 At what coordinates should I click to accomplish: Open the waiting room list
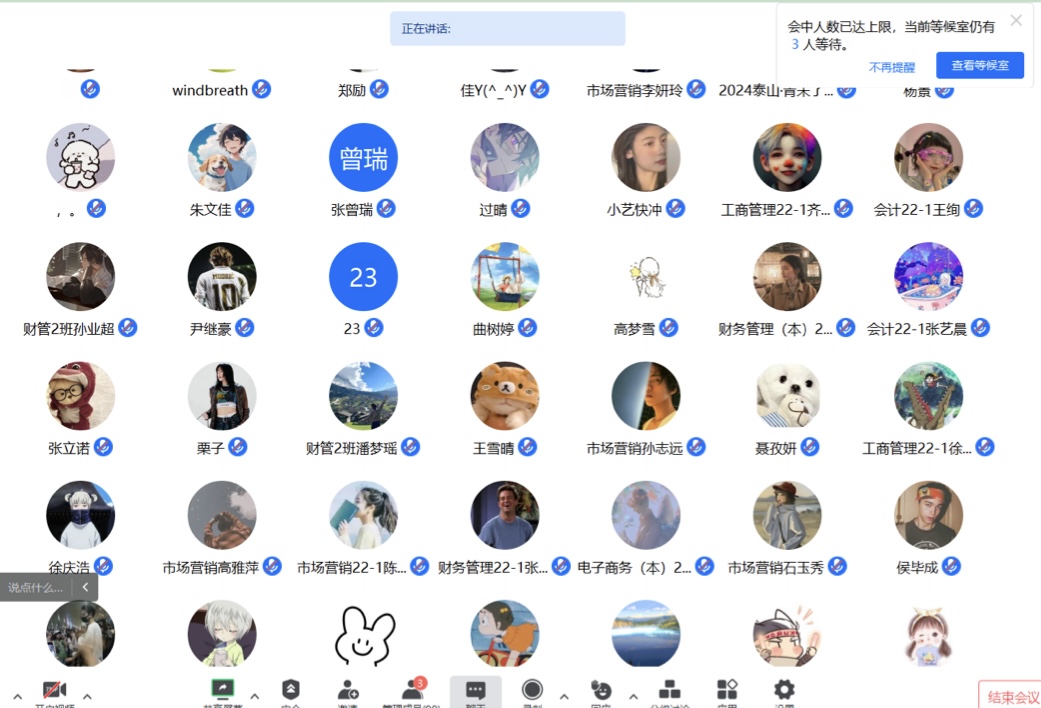[979, 66]
